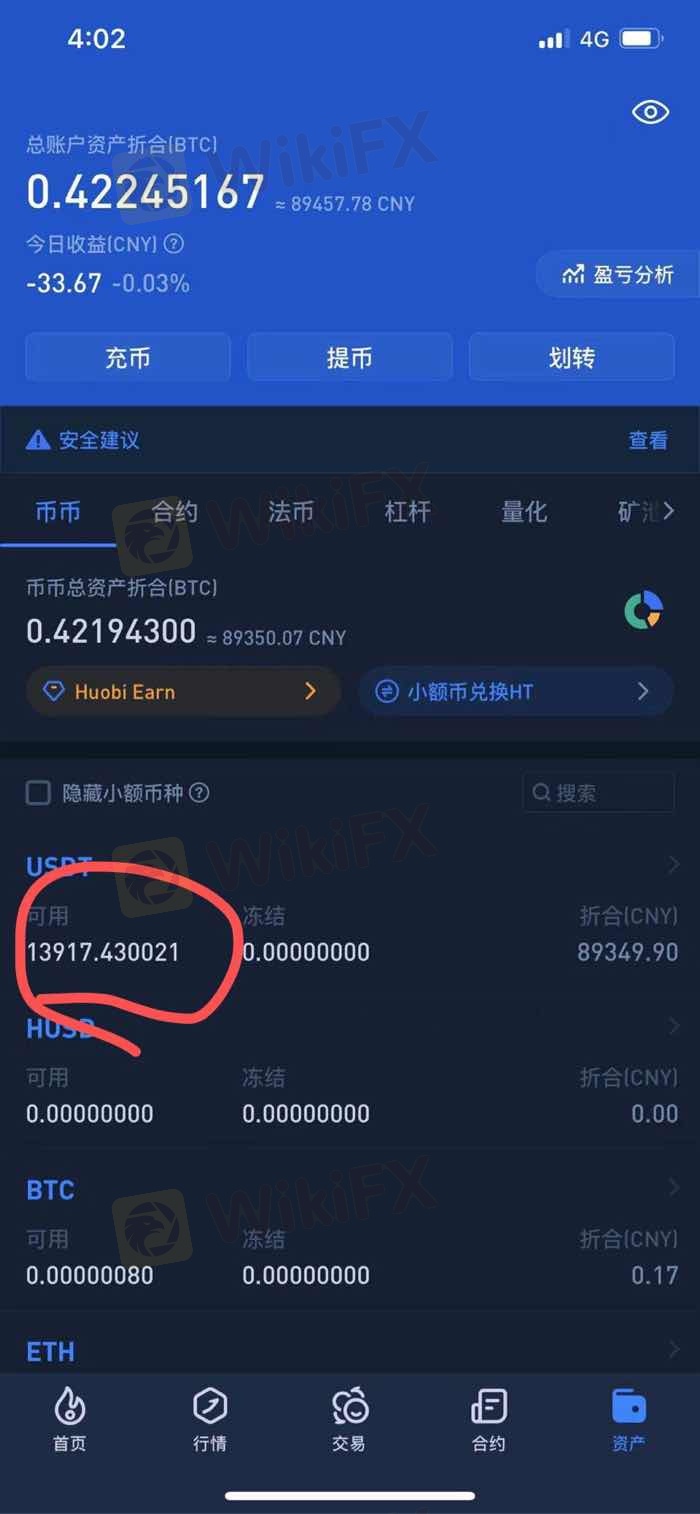Screen dimensions: 700x1514
Task: Open 盈亏分析 profit analysis
Action: [x=619, y=274]
